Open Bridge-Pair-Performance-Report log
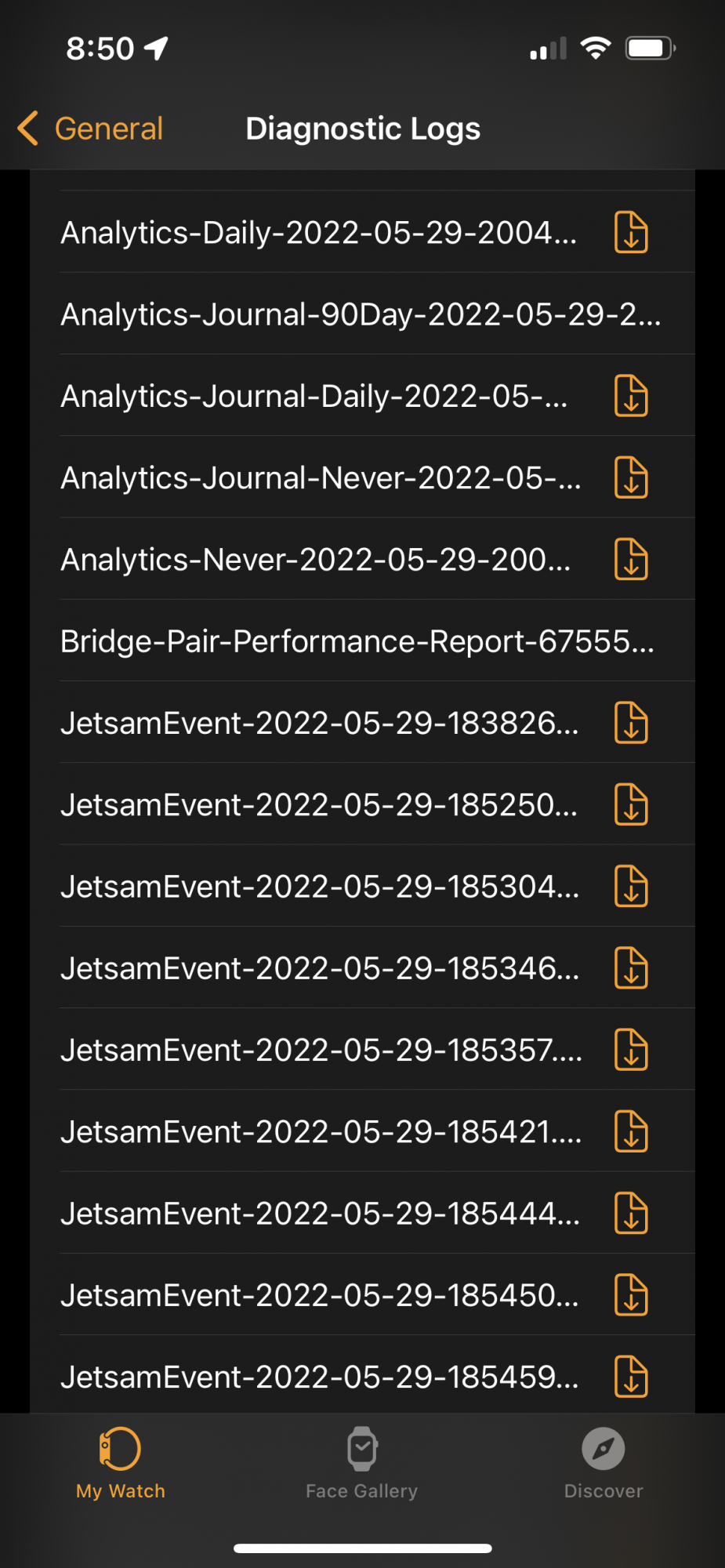 click(x=357, y=641)
